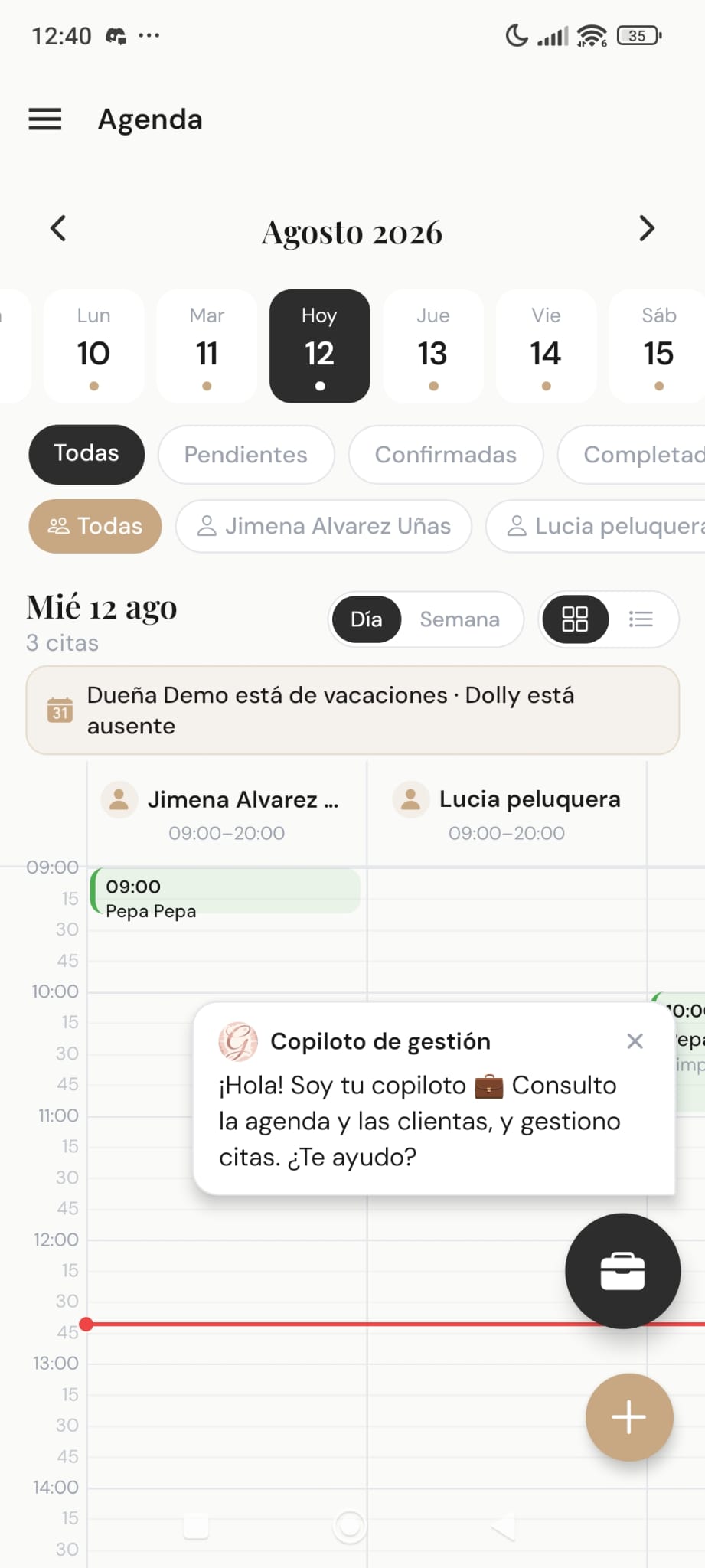Open the 09:00 Pepa Pepa appointment

pyautogui.click(x=225, y=891)
